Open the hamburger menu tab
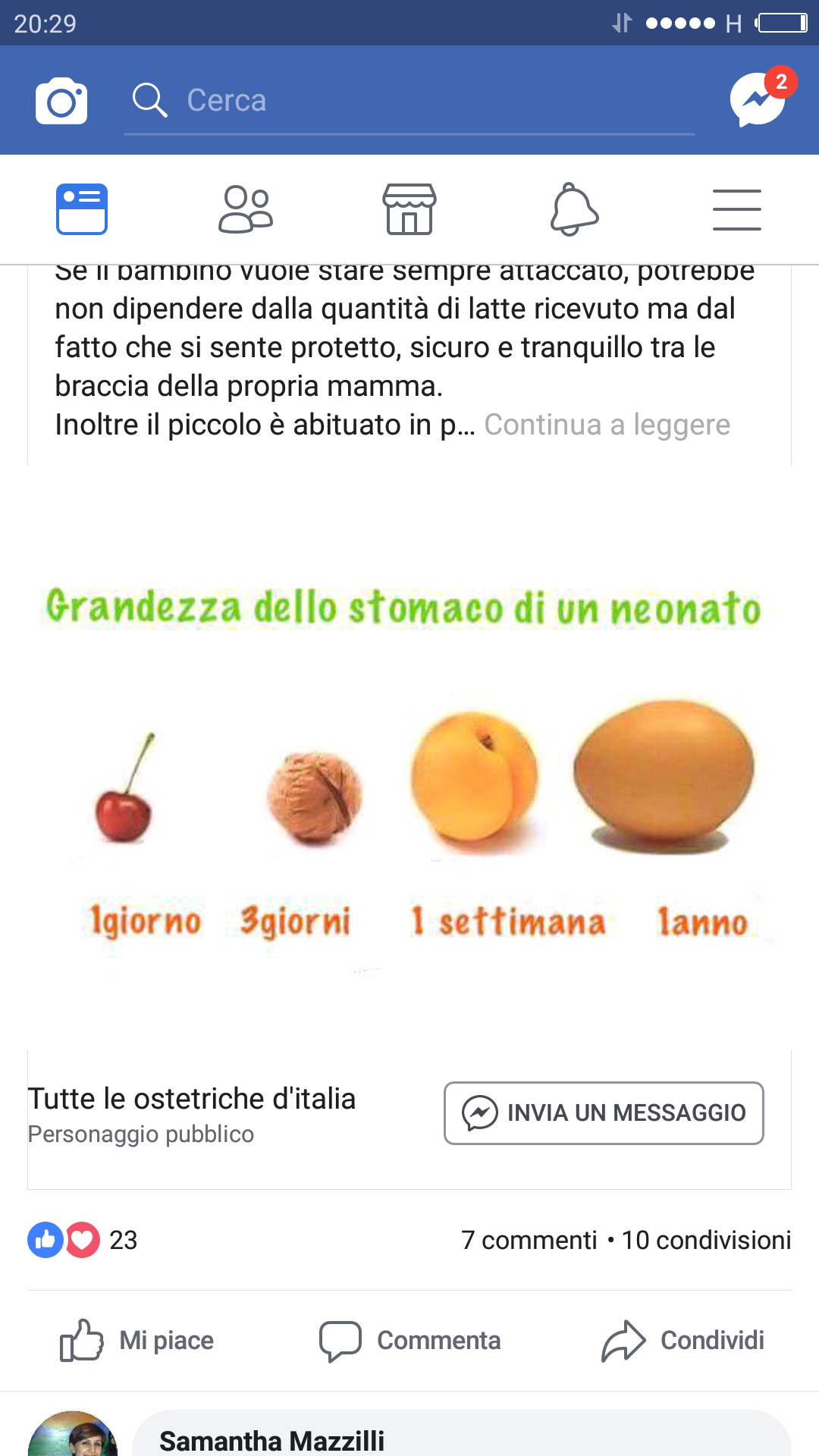The width and height of the screenshot is (819, 1456). [736, 209]
